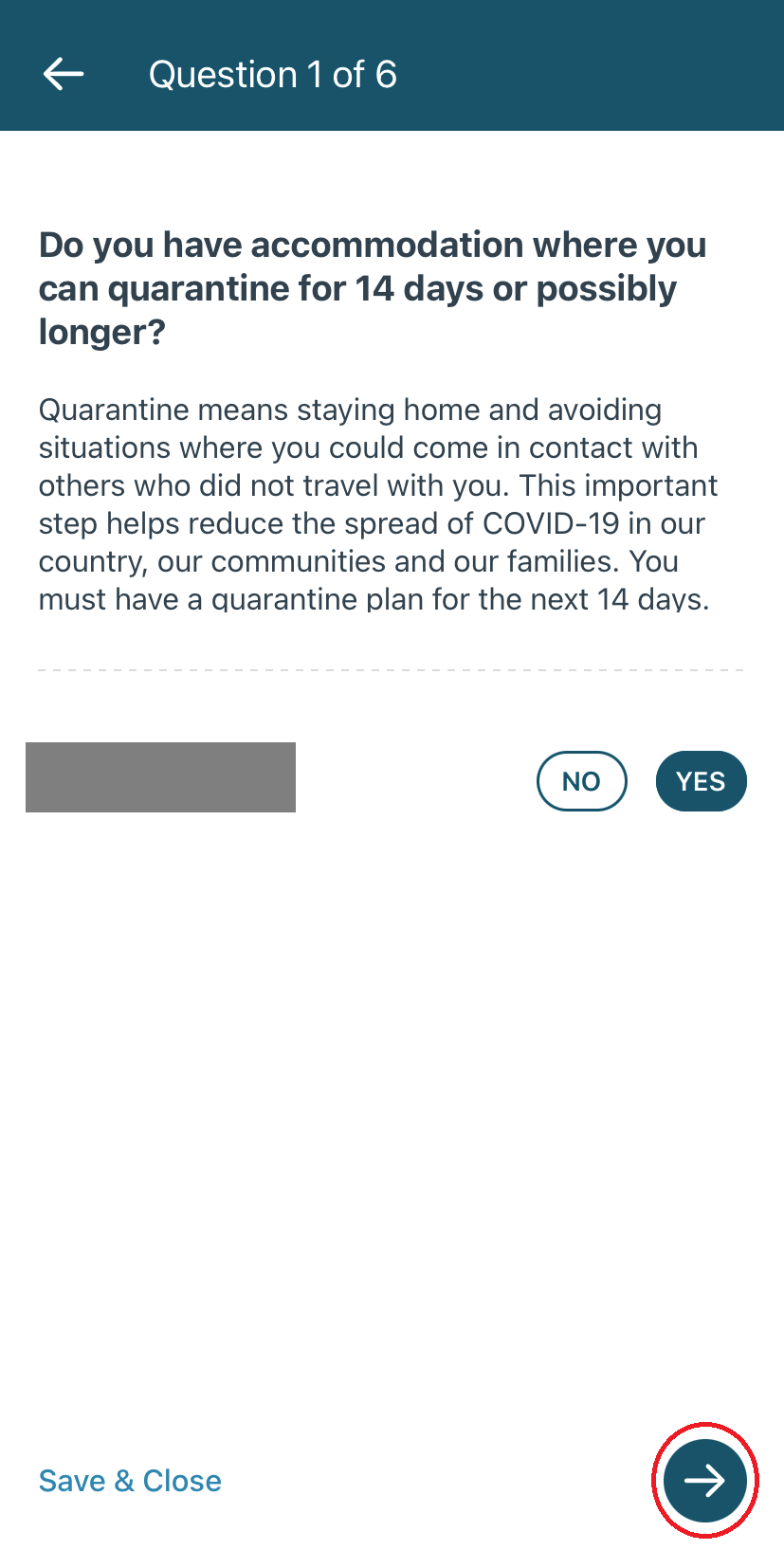Proceed to next question with arrow button
The height and width of the screenshot is (1568, 784).
coord(704,1480)
